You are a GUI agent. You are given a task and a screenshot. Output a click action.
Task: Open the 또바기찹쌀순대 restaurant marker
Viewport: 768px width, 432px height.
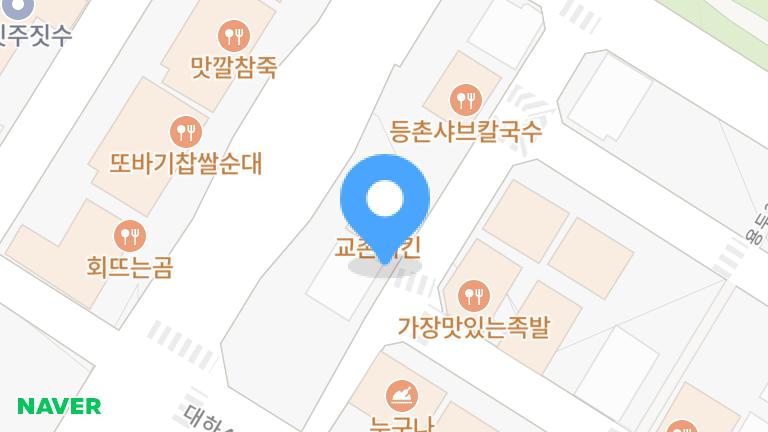185,130
